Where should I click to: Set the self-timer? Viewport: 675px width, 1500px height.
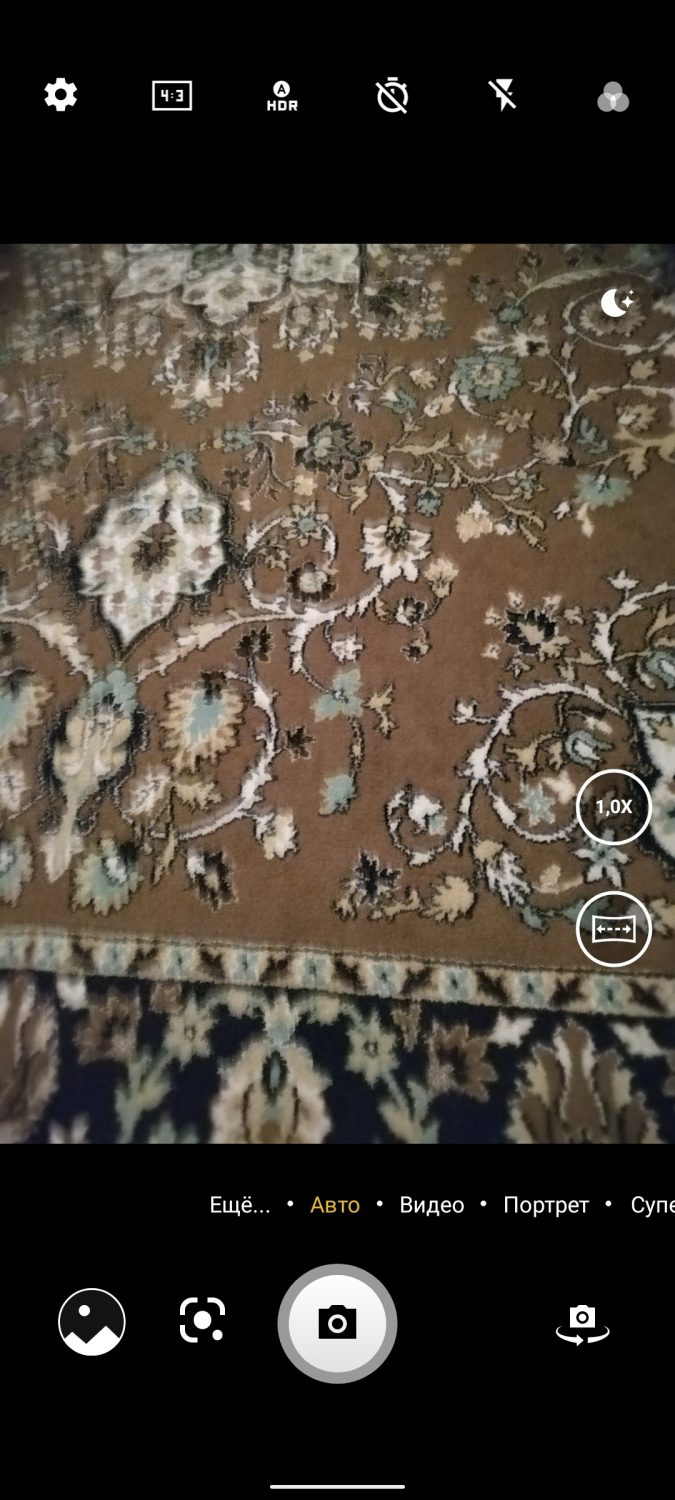tap(392, 96)
